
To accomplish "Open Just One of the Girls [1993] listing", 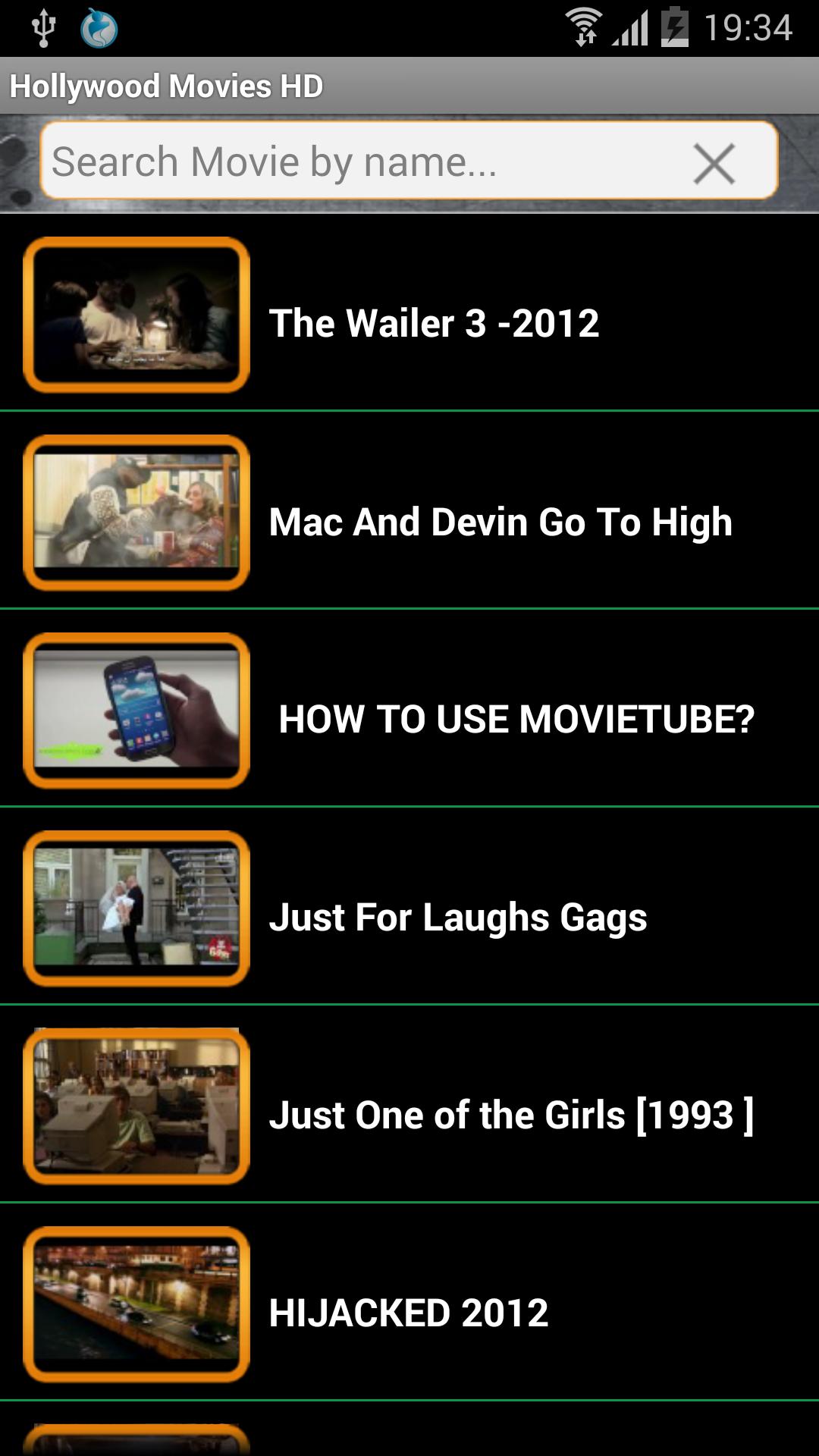I will (x=513, y=1115).
